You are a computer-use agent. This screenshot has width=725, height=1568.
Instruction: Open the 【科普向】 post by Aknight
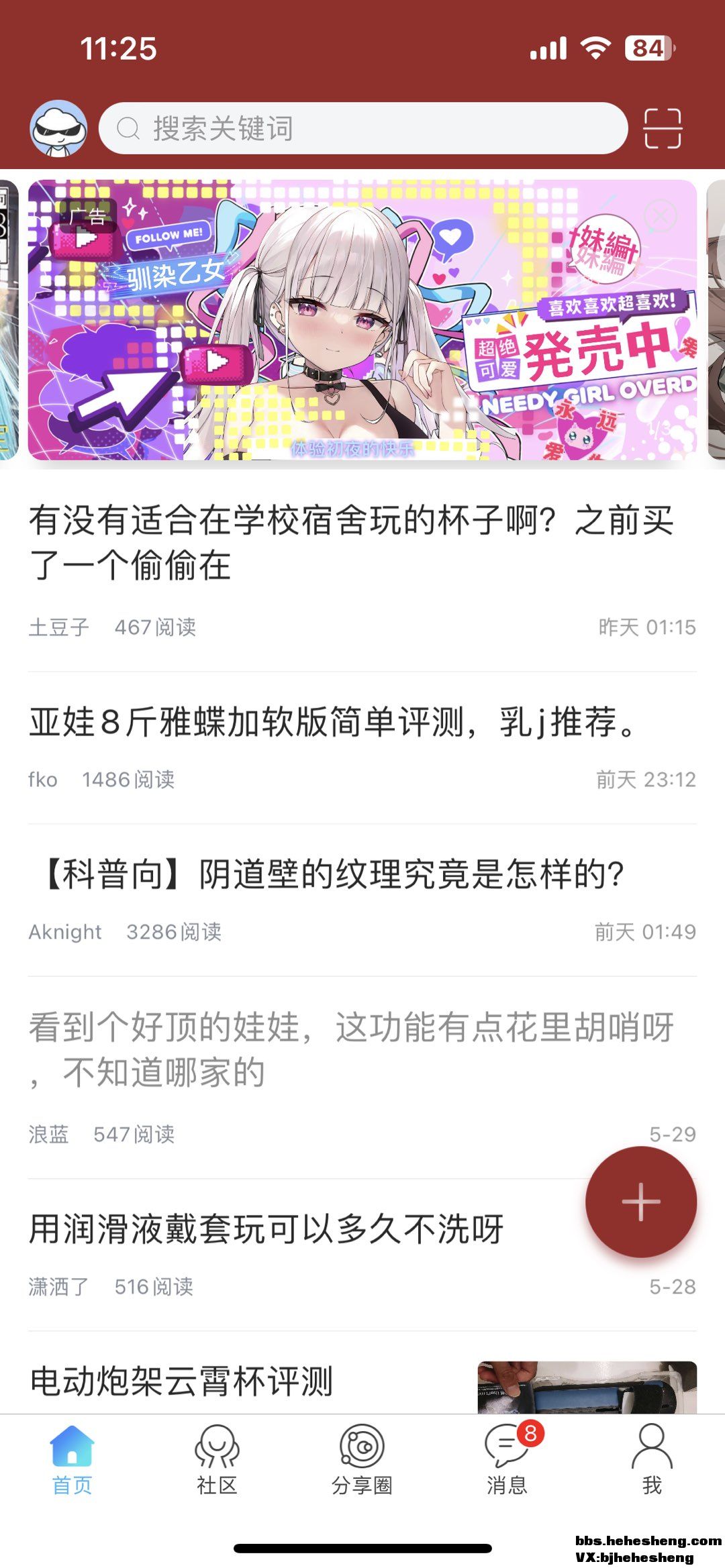[x=332, y=875]
